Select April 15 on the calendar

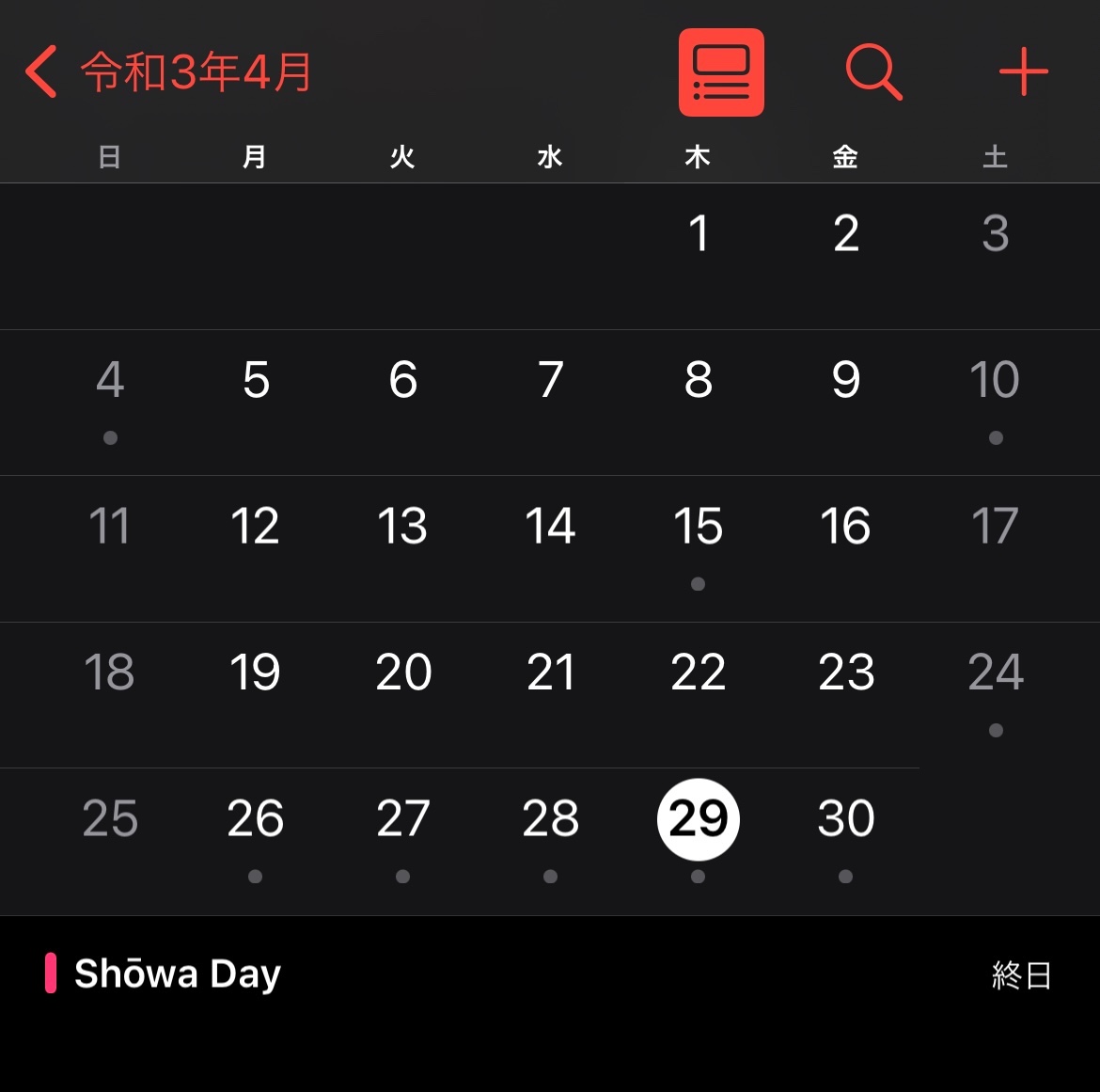click(698, 526)
